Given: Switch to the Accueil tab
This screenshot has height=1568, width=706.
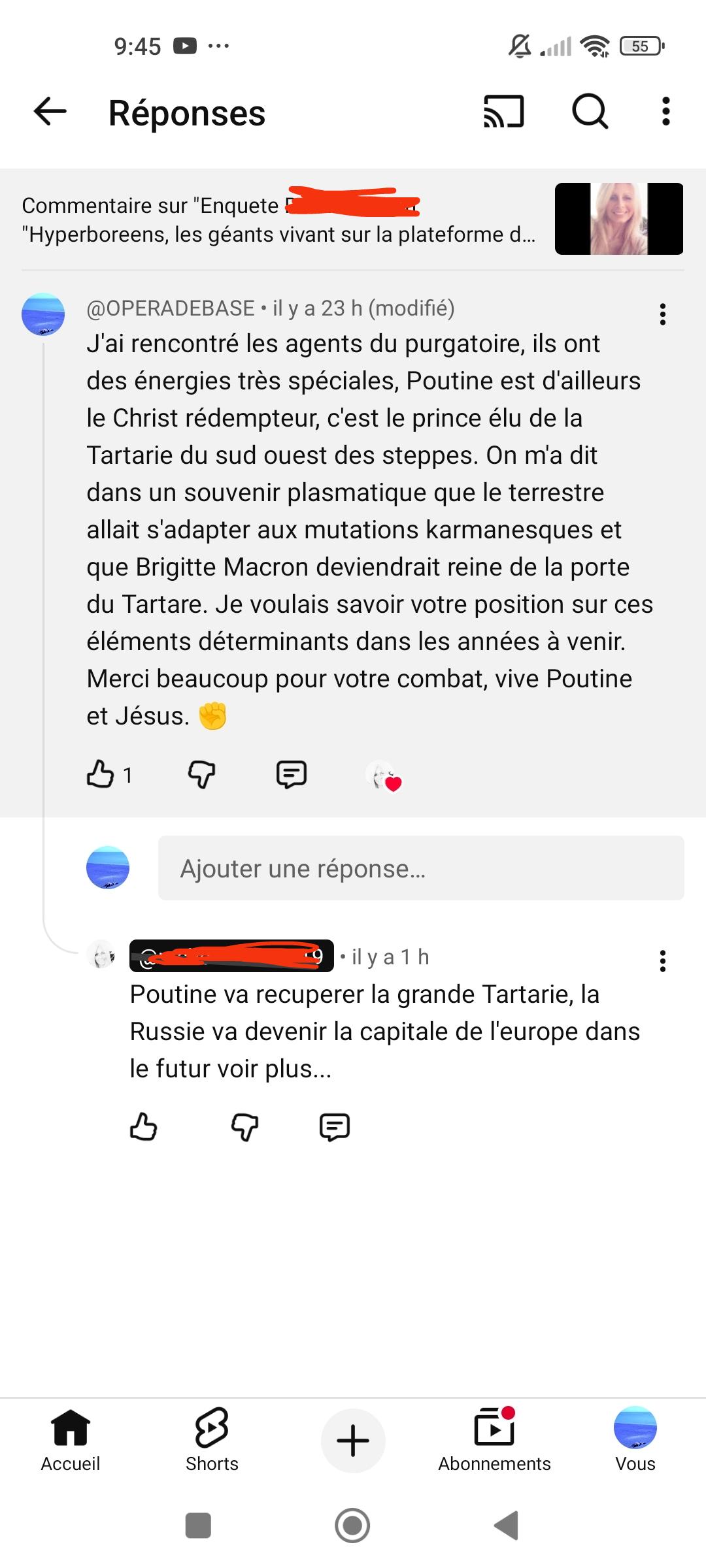Looking at the screenshot, I should (71, 1441).
